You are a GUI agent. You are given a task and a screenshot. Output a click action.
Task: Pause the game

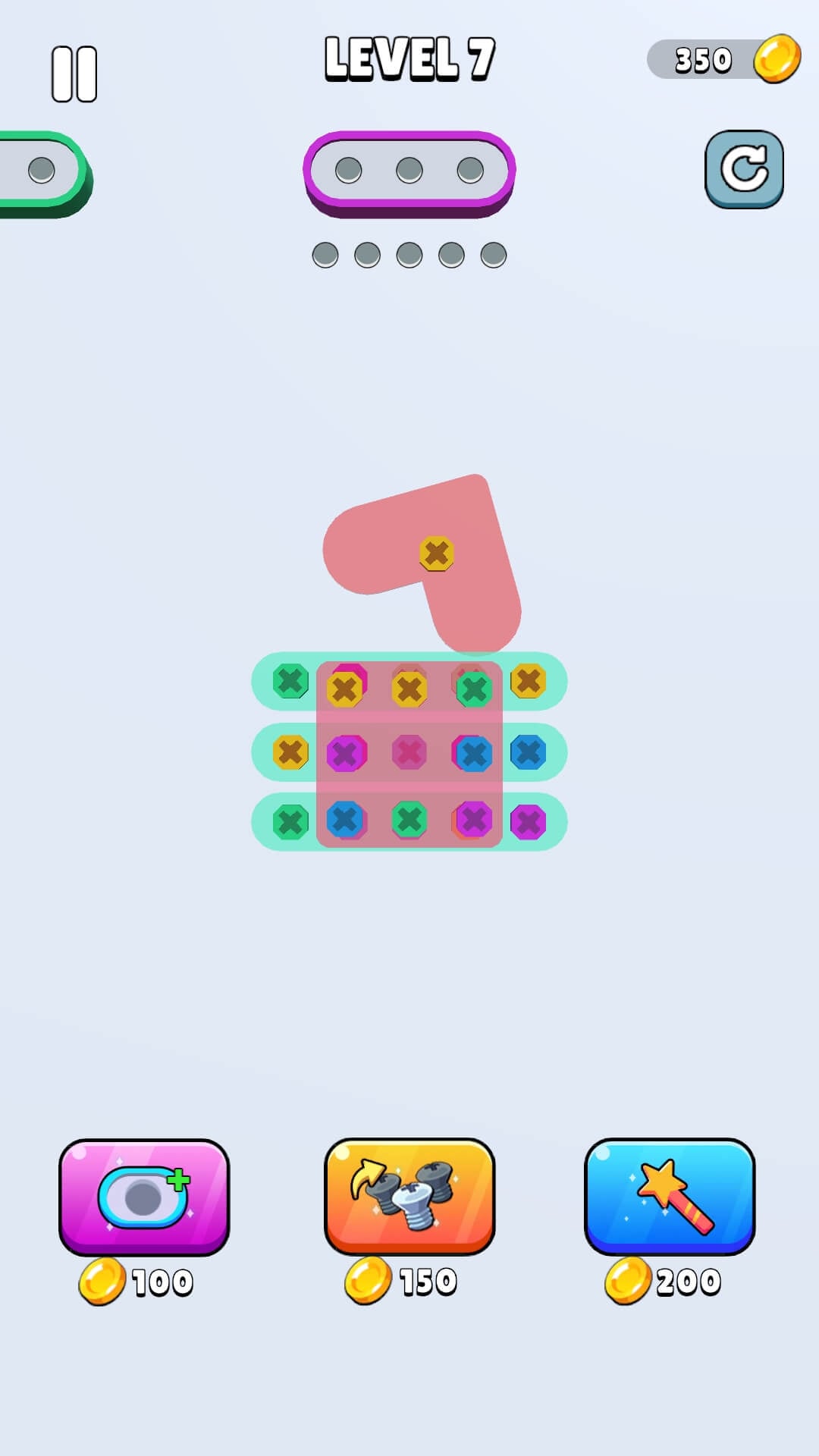tap(74, 74)
